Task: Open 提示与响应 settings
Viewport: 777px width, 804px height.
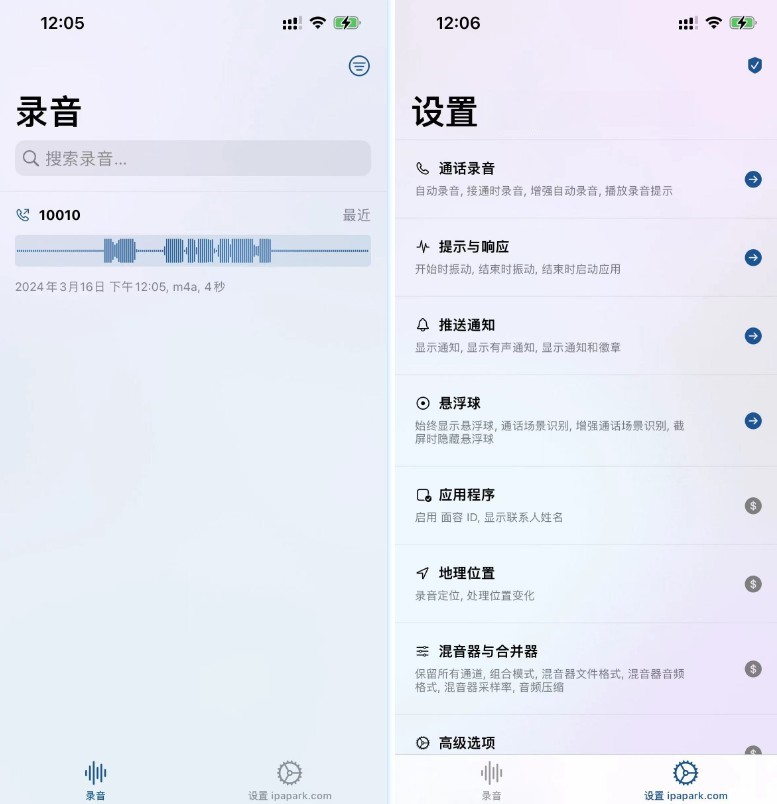Action: 586,257
